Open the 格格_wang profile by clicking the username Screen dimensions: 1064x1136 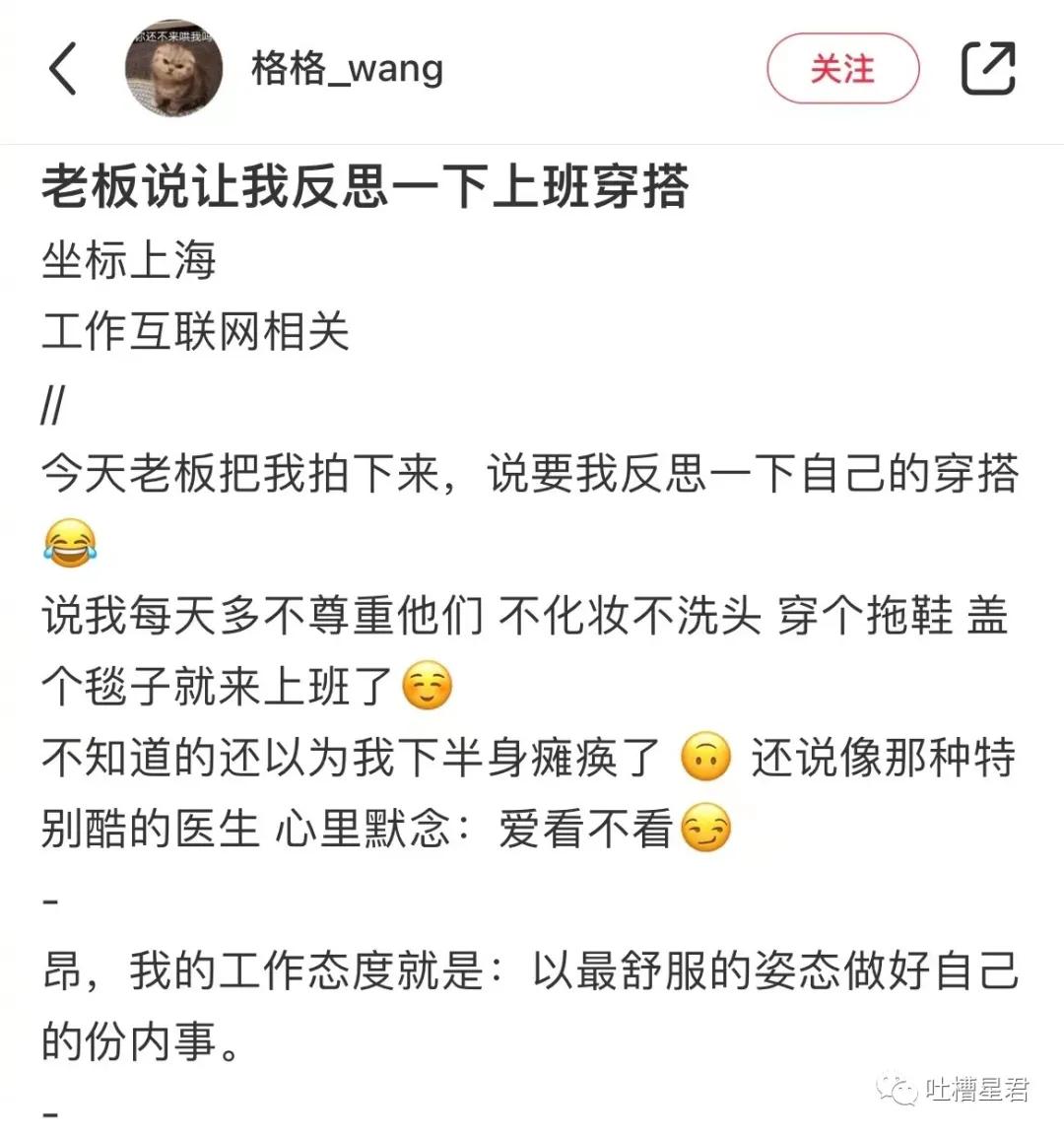tap(343, 71)
